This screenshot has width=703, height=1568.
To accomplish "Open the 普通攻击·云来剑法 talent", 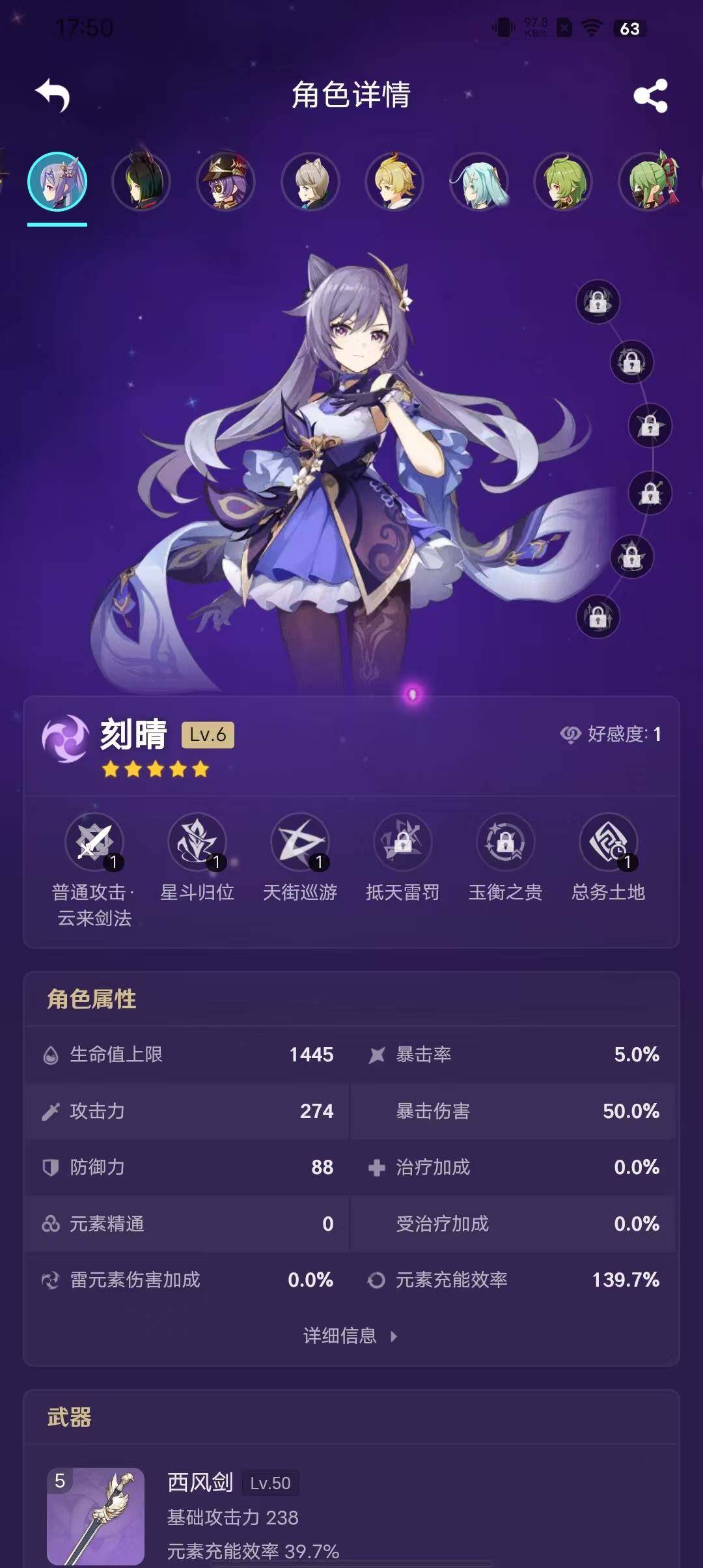I will 94,843.
